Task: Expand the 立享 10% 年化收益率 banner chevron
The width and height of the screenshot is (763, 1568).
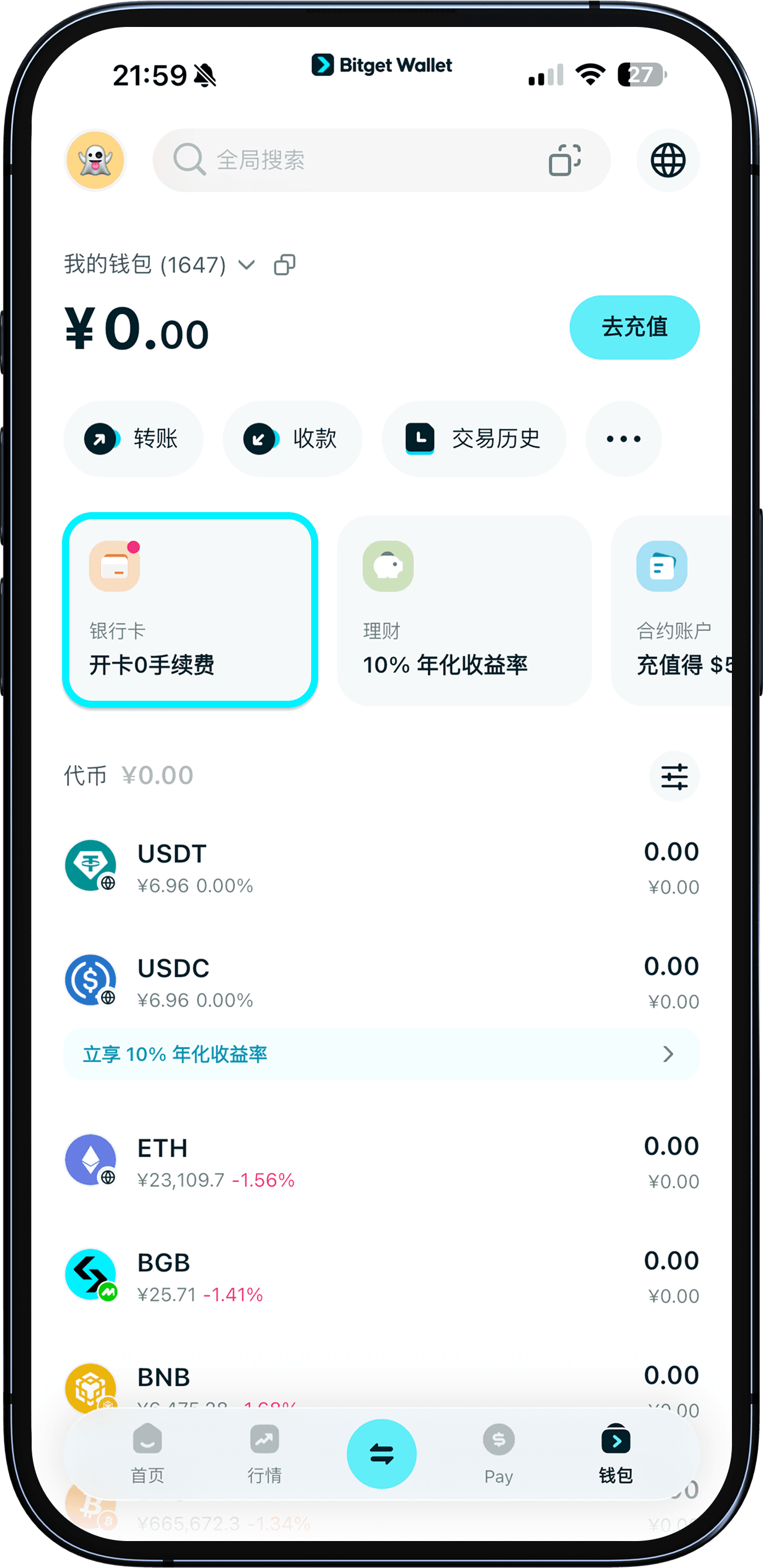Action: pos(668,1054)
